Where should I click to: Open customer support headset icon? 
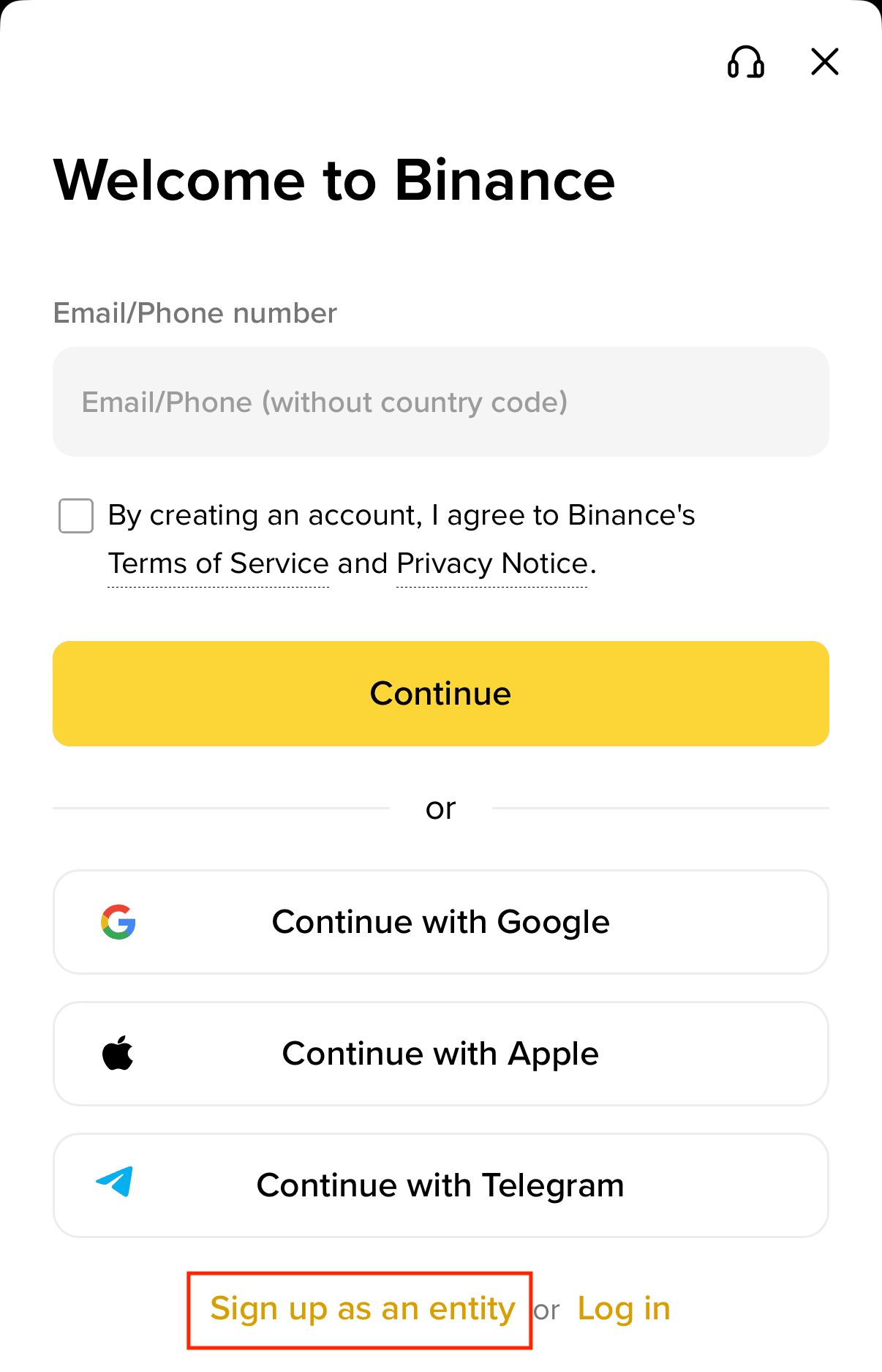[745, 62]
